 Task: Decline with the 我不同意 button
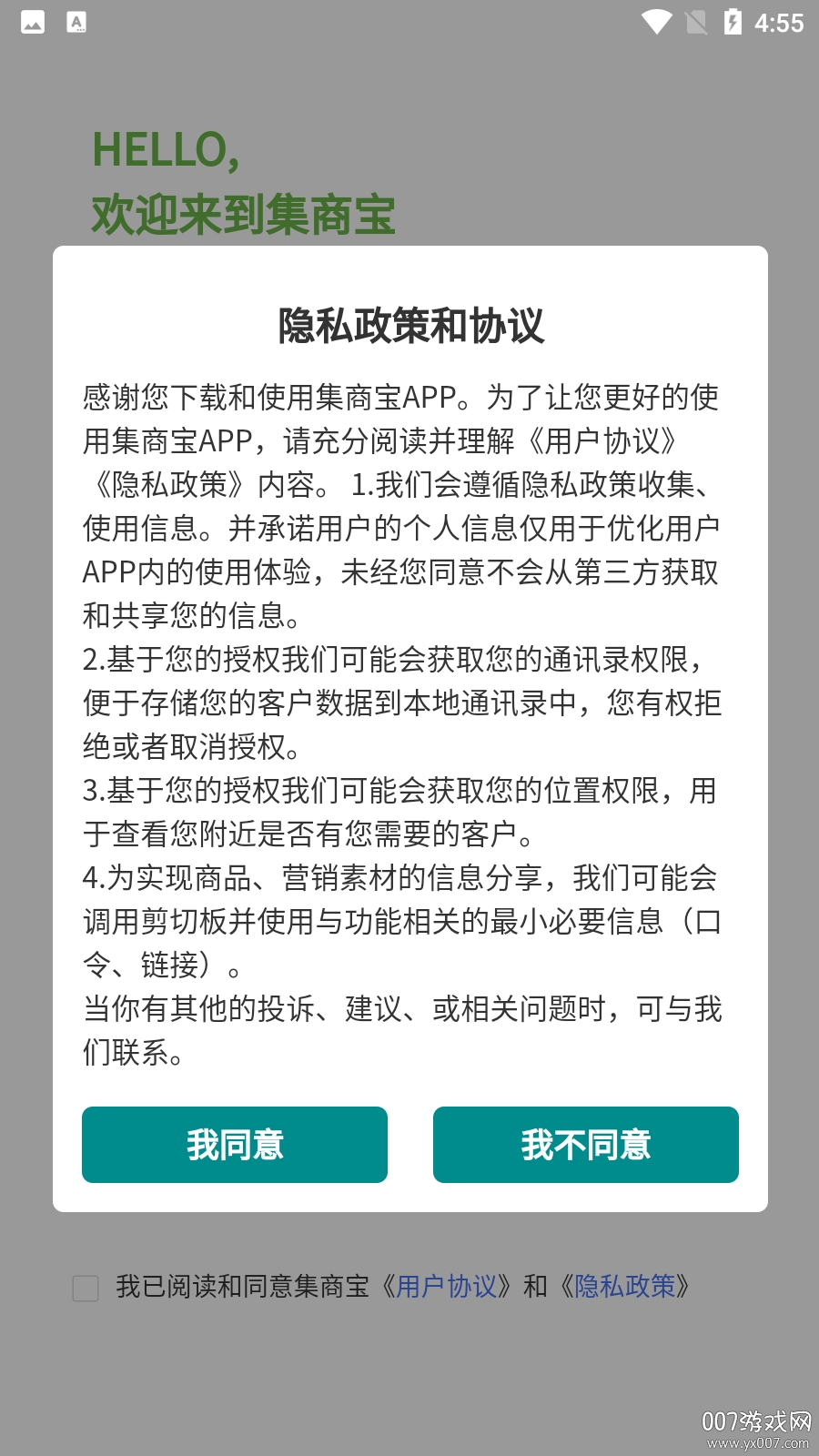tap(586, 1145)
